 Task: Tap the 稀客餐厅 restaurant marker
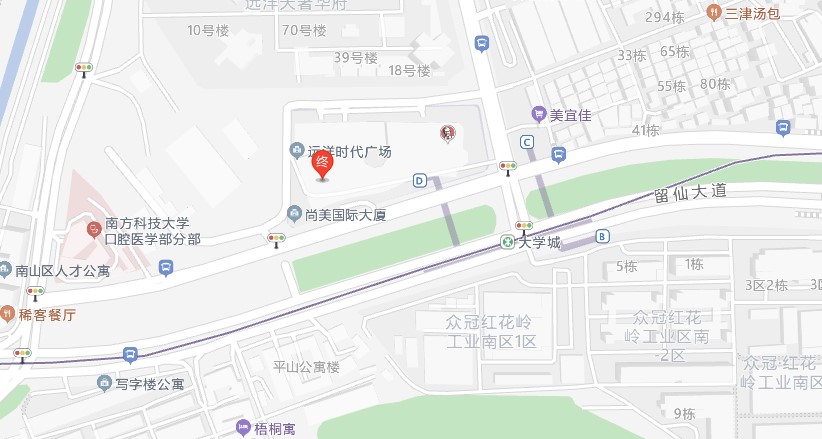tap(7, 313)
